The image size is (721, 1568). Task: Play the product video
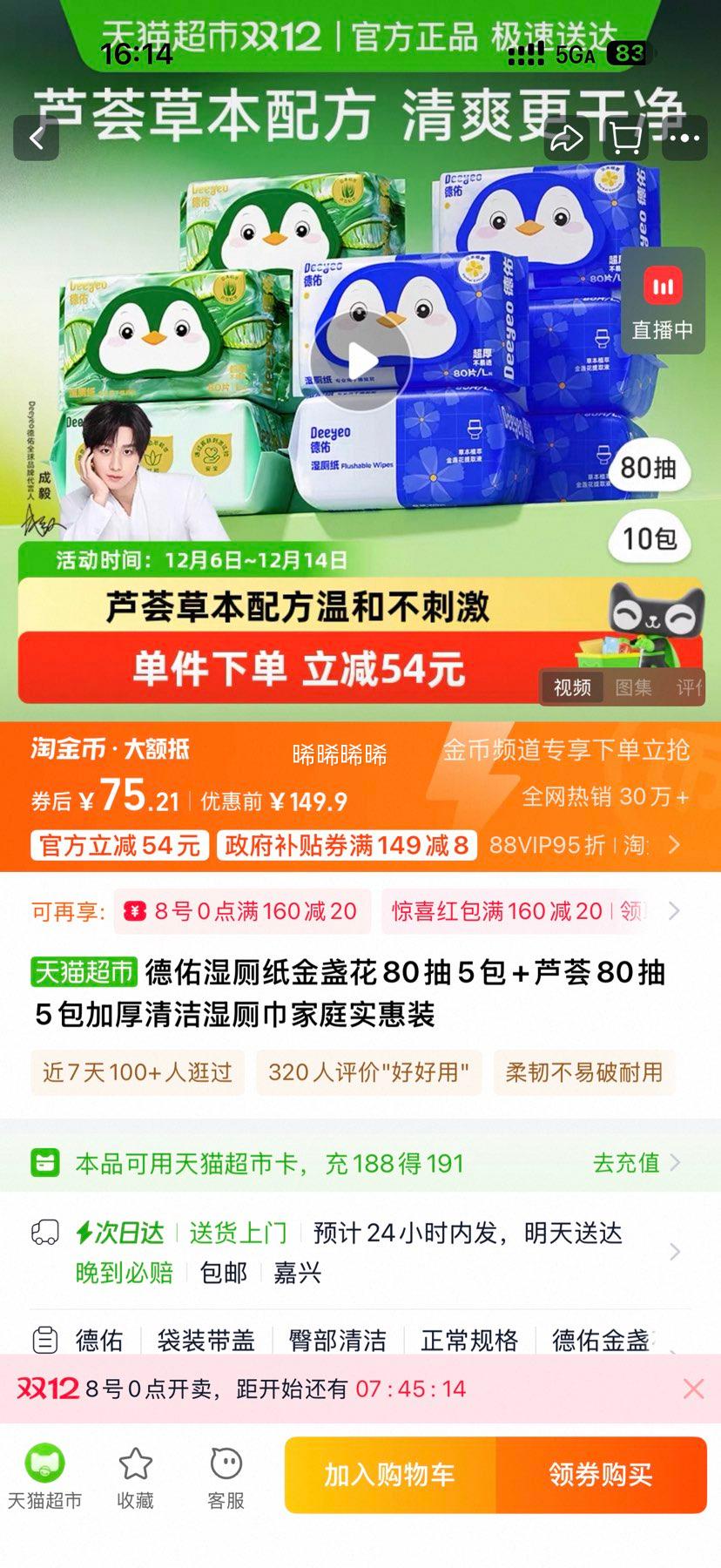[x=360, y=361]
